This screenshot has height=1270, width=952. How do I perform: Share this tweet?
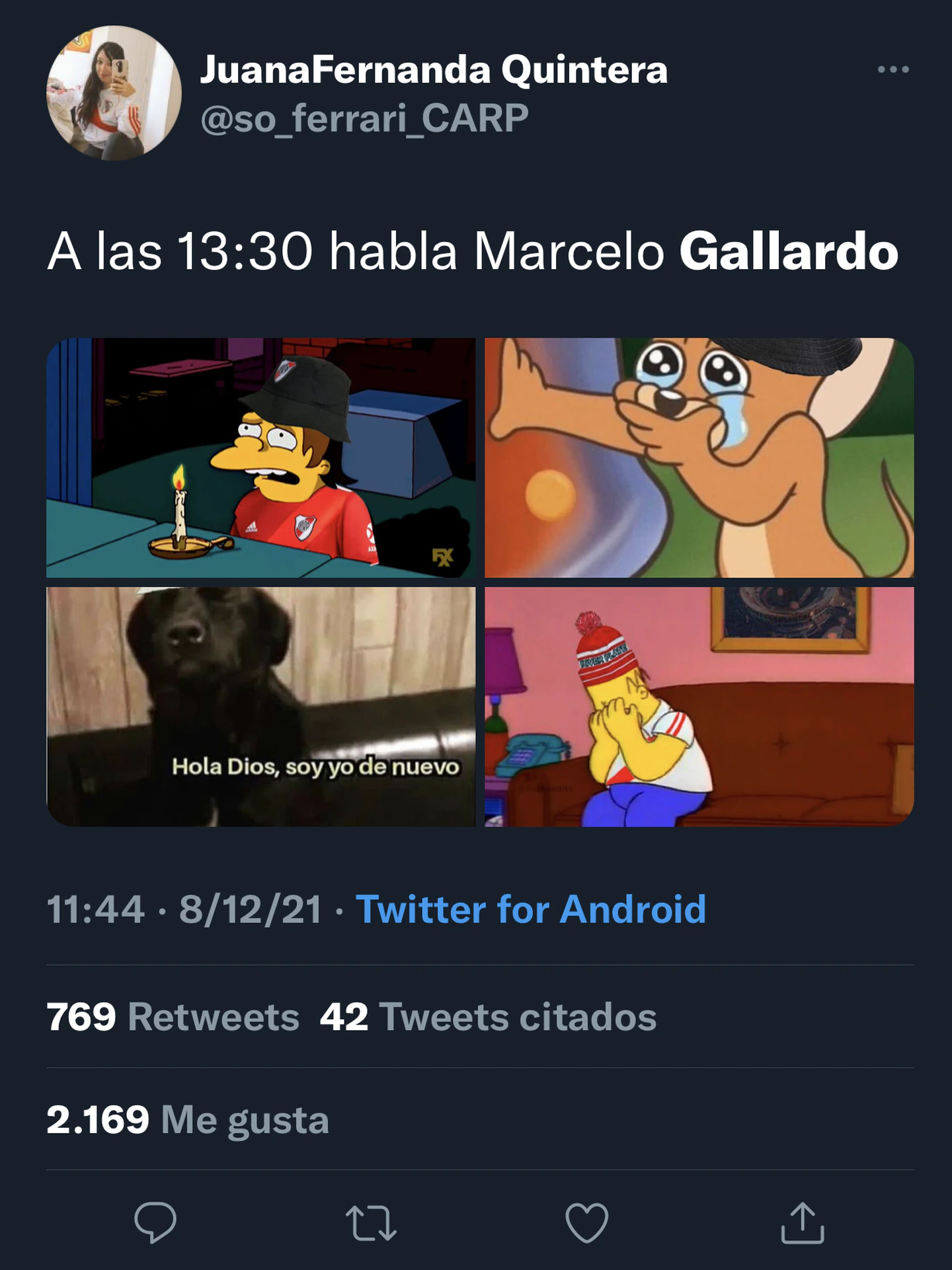click(x=802, y=1222)
